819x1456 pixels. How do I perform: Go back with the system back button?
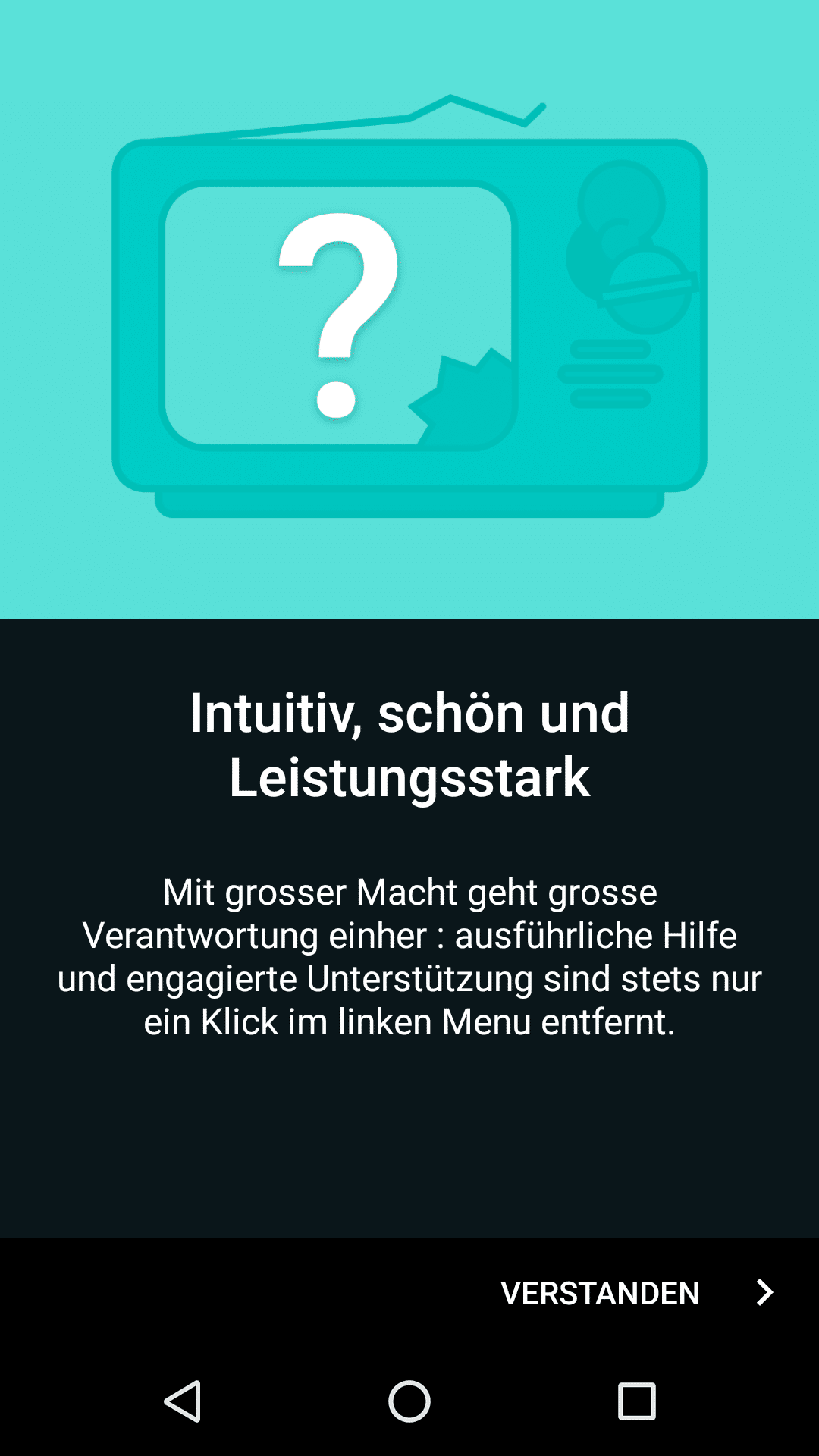tap(183, 1401)
